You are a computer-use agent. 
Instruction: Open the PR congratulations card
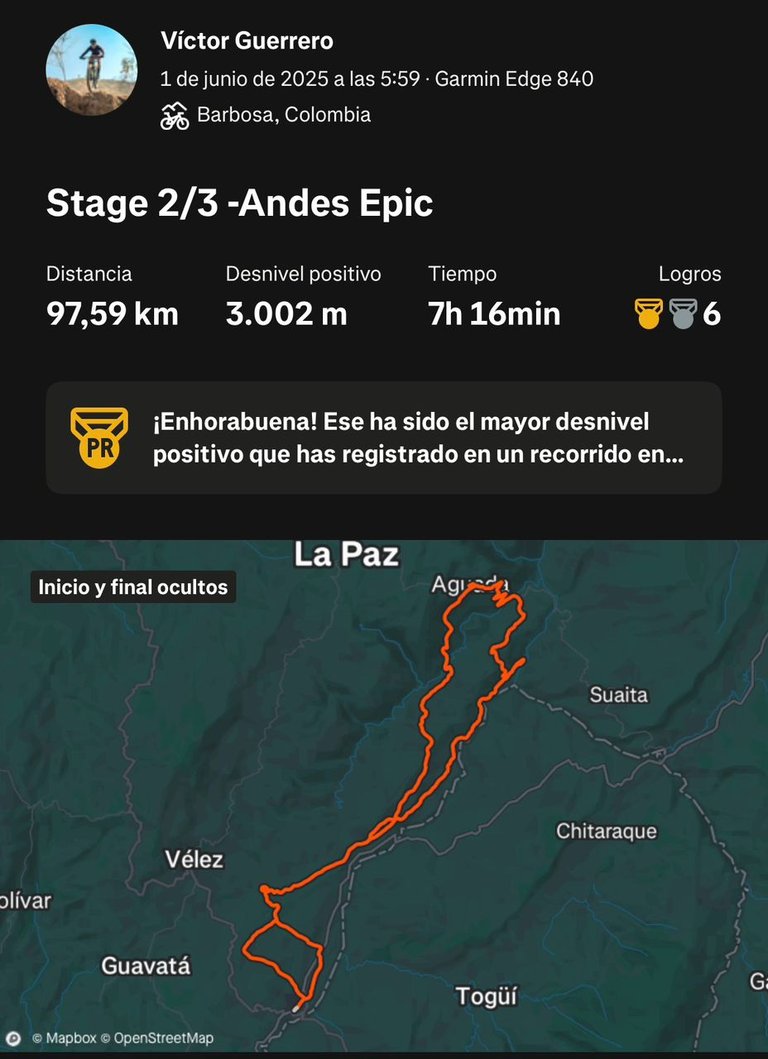384,438
